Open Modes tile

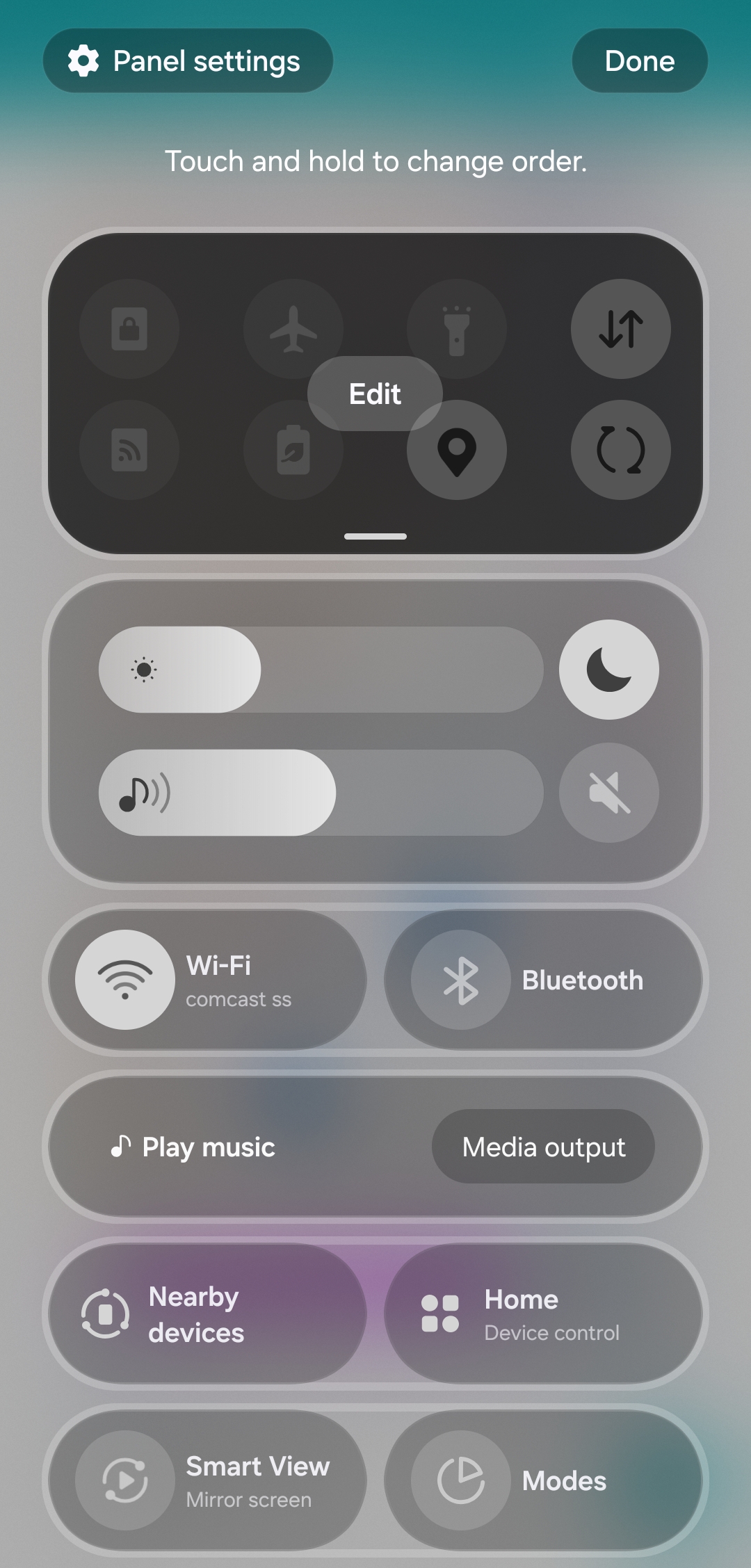(x=543, y=1481)
